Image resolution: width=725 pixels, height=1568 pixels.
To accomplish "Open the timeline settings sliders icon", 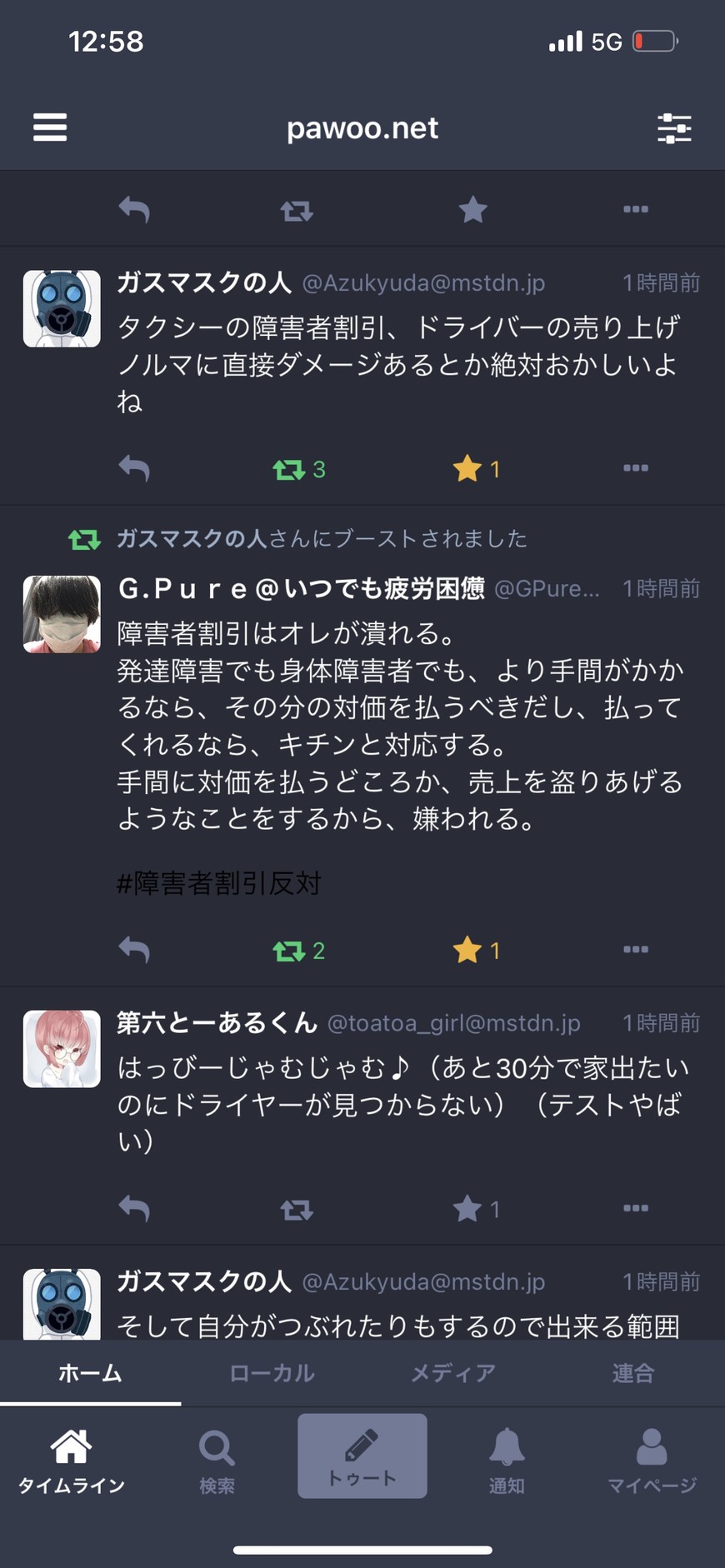I will pos(673,128).
